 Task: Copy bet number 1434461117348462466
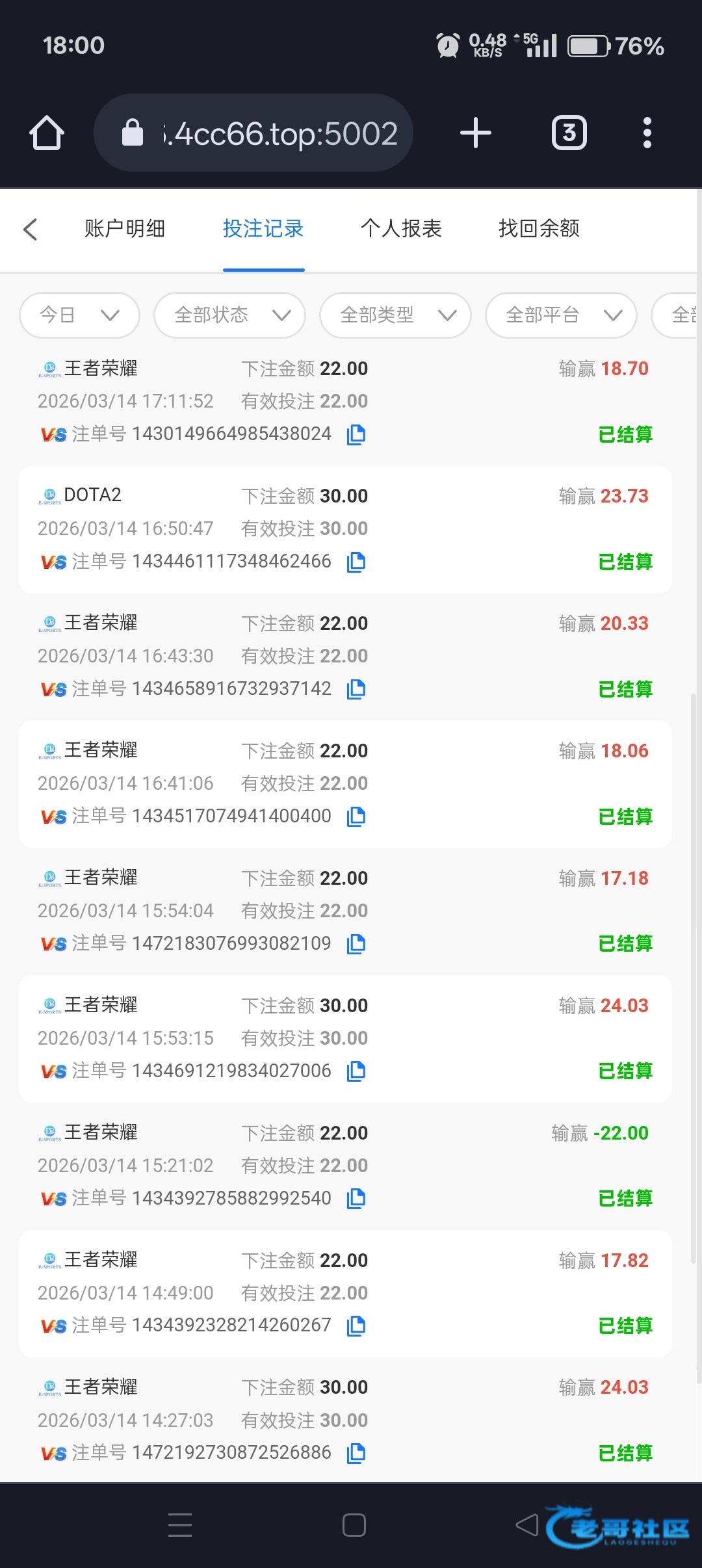pos(356,562)
